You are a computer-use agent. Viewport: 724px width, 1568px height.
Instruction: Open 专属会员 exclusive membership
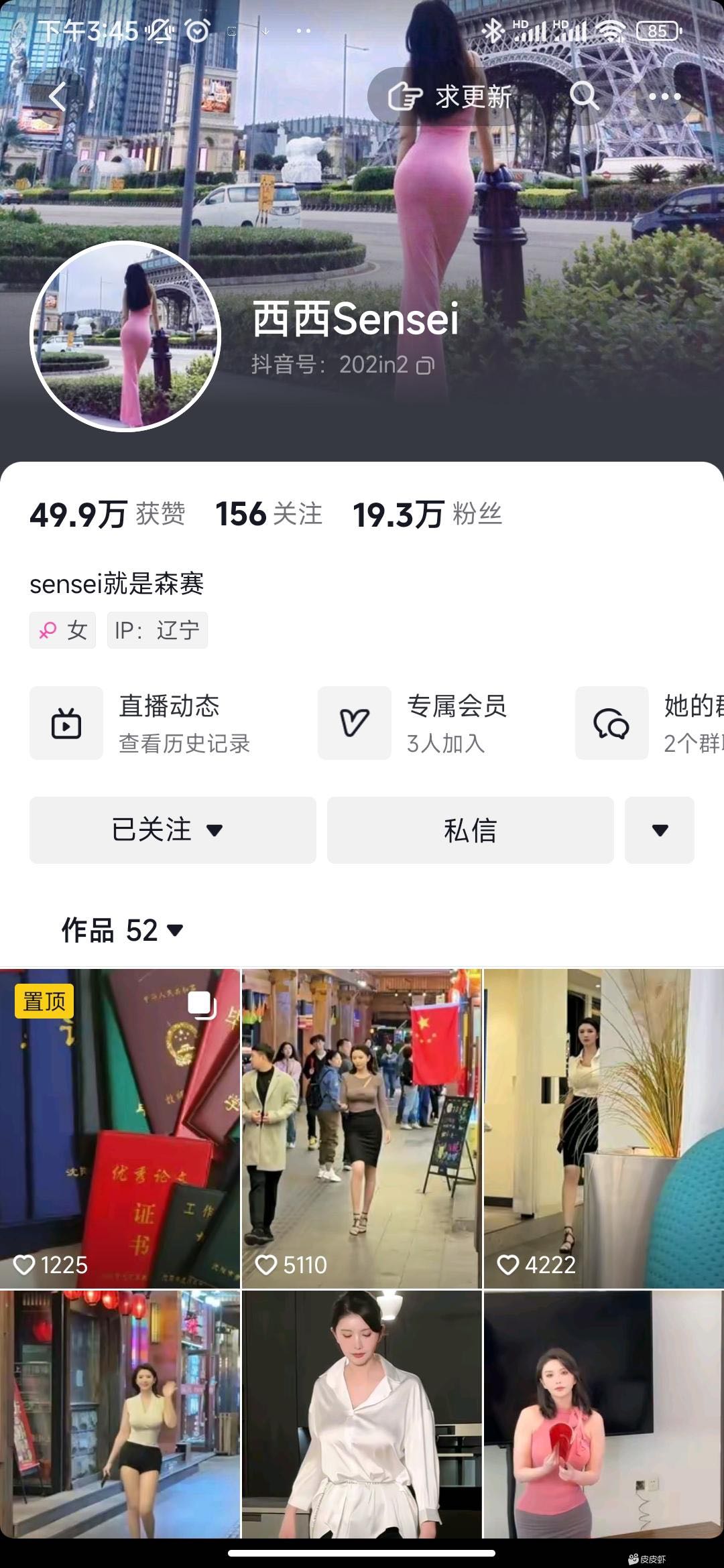412,723
